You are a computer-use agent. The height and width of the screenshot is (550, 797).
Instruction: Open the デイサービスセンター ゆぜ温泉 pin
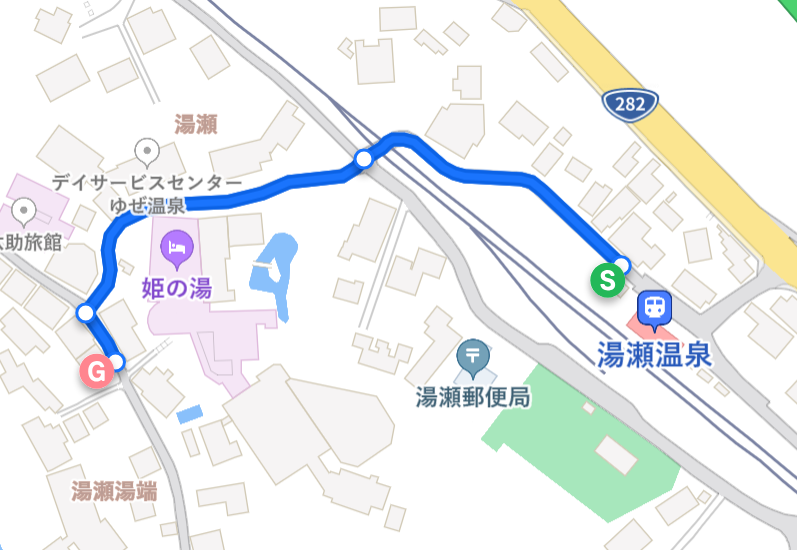click(x=148, y=152)
